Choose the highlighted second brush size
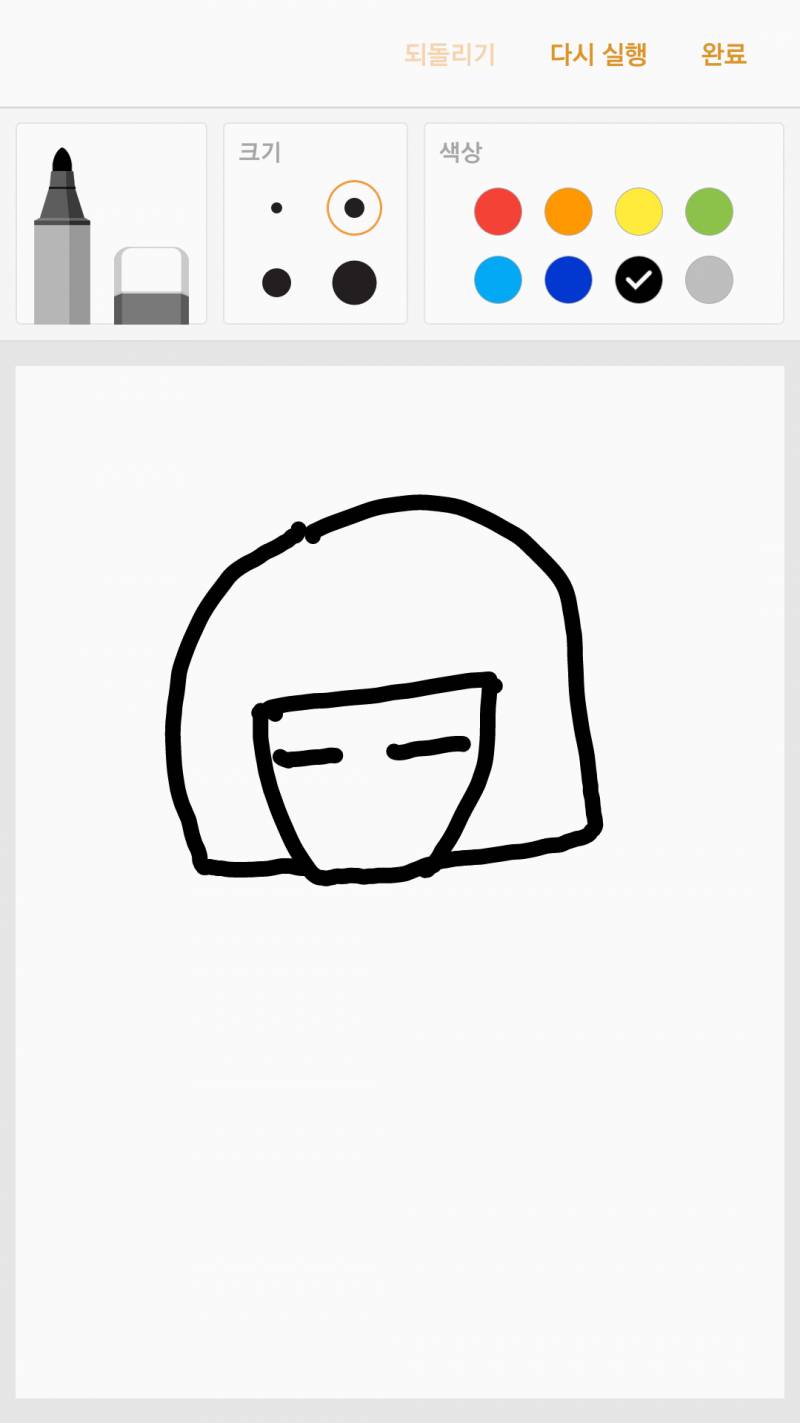The width and height of the screenshot is (800, 1423). [354, 208]
